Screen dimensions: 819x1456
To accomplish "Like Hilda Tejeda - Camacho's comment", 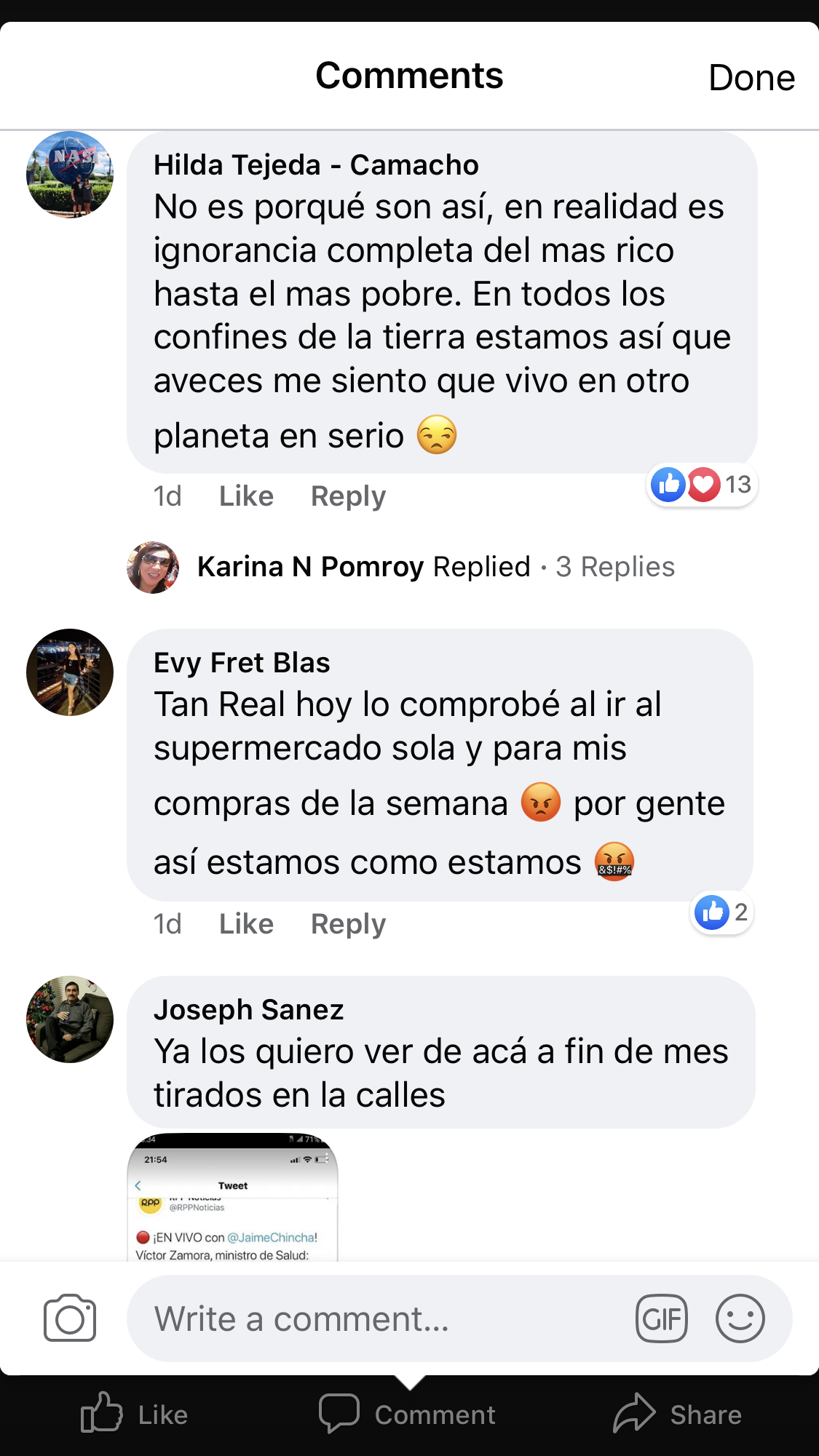I will (246, 496).
